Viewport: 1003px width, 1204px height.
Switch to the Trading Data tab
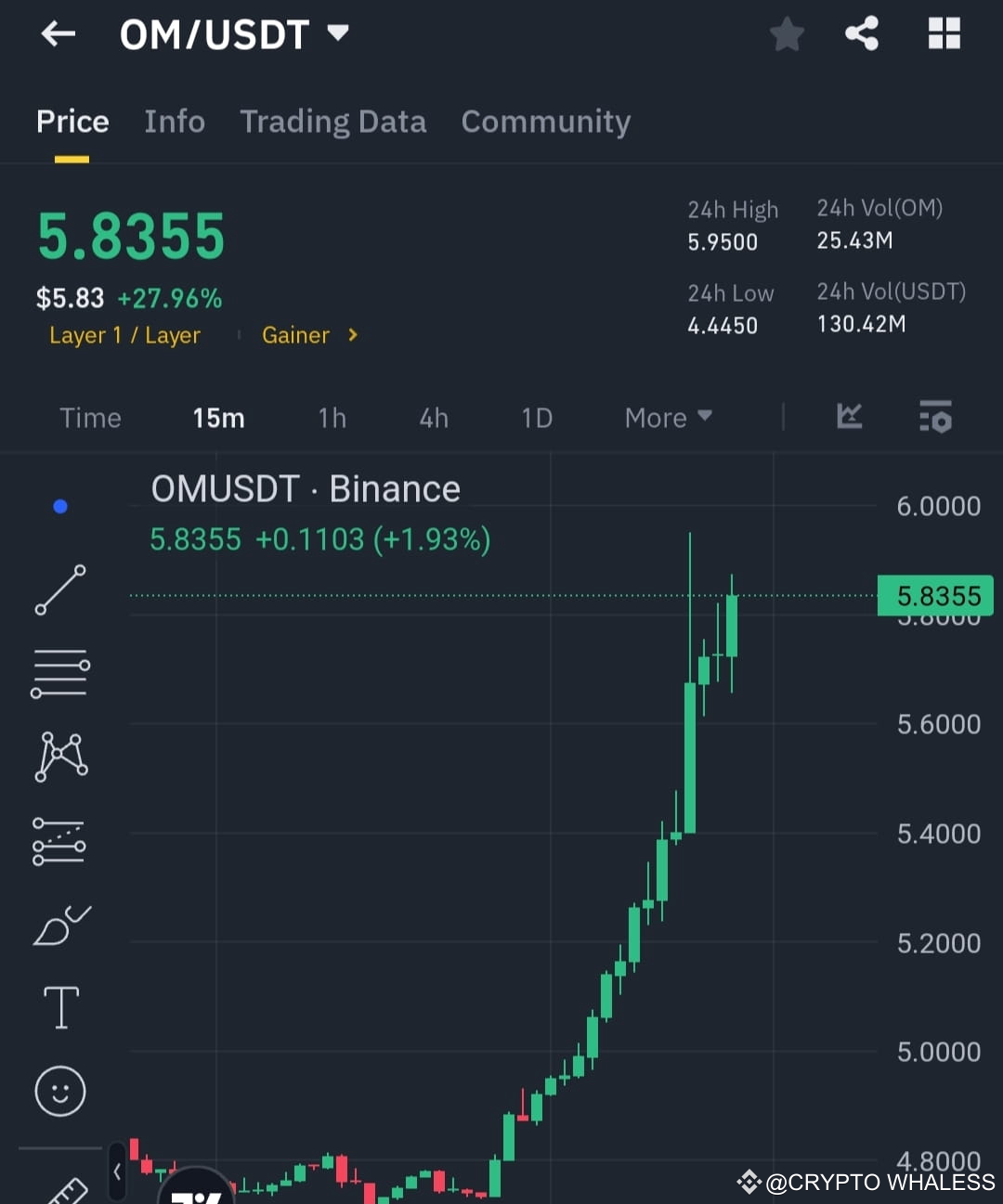pyautogui.click(x=332, y=122)
